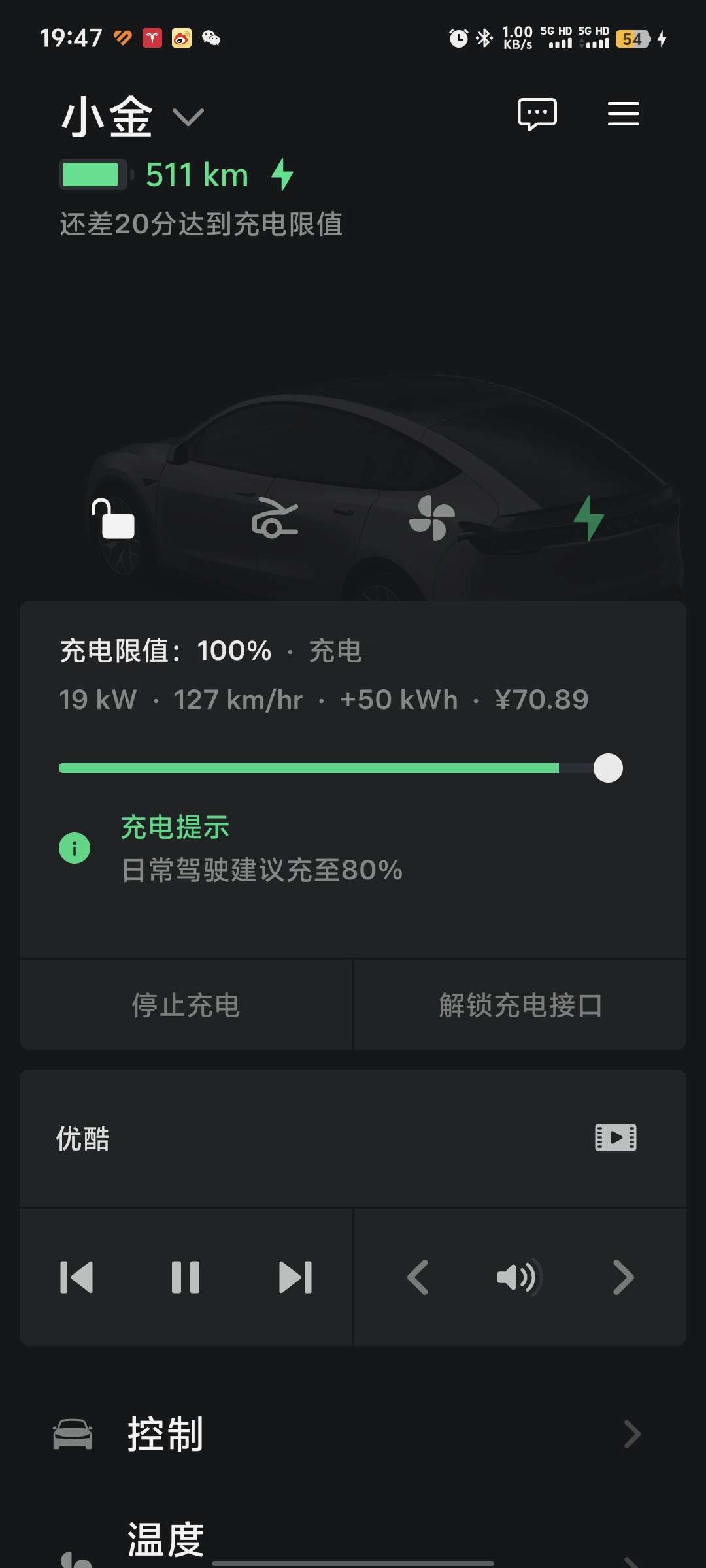Tap the green battery indicator showing 511 km
The image size is (706, 1568).
tap(93, 174)
